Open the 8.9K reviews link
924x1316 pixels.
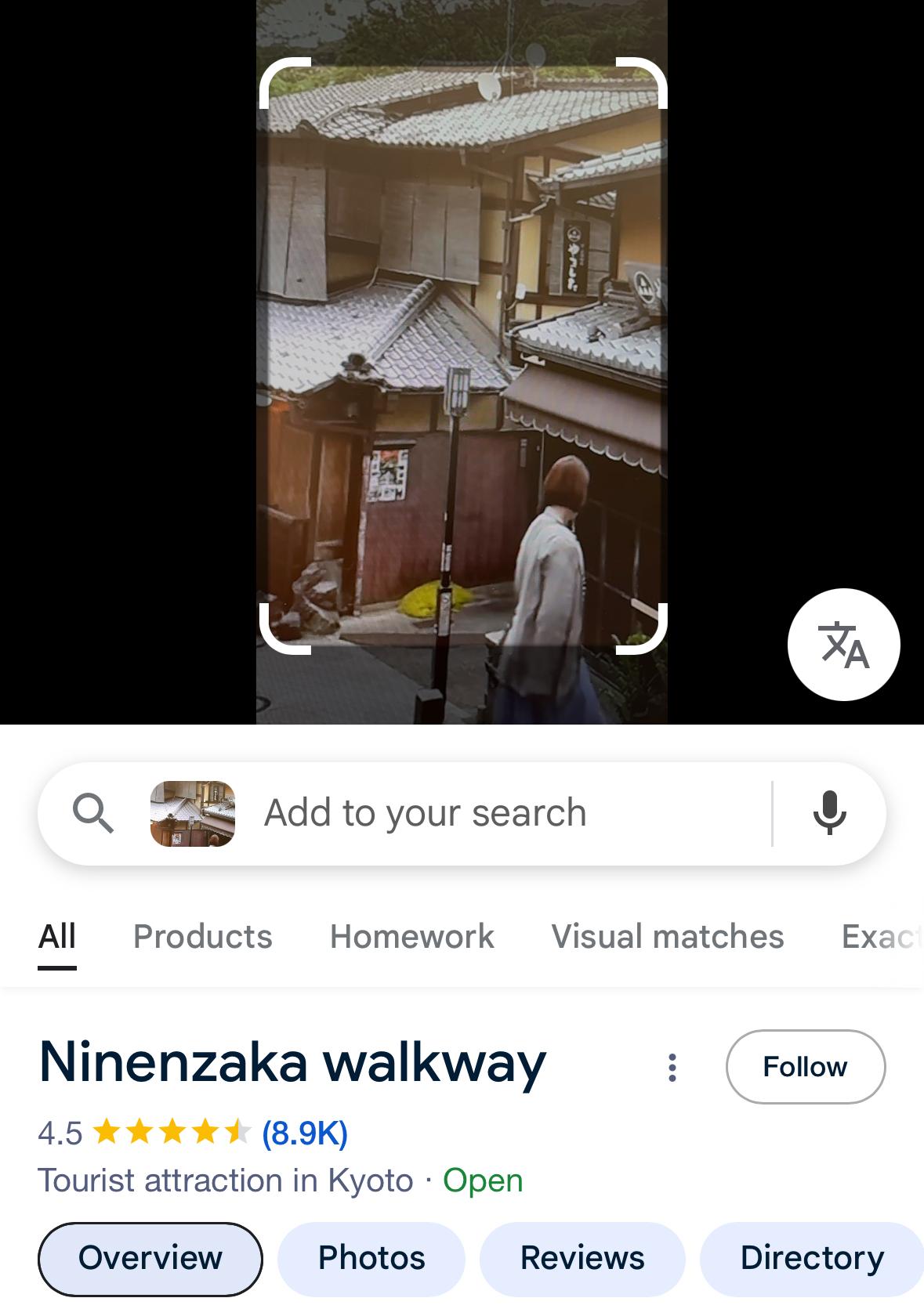click(305, 1133)
